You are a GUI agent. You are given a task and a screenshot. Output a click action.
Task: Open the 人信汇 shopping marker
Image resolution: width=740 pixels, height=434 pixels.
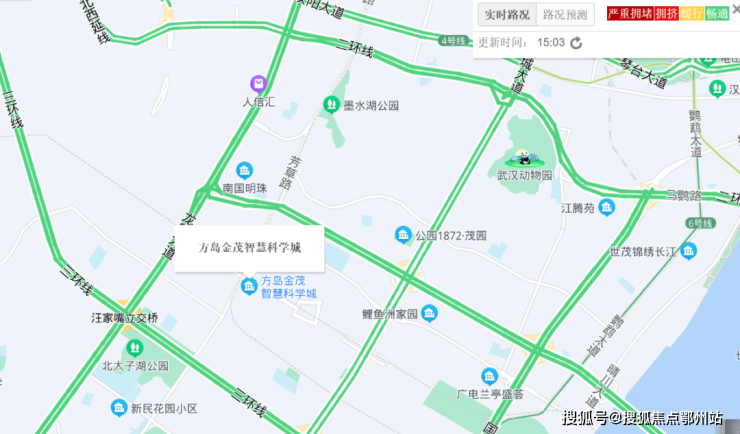[x=258, y=84]
